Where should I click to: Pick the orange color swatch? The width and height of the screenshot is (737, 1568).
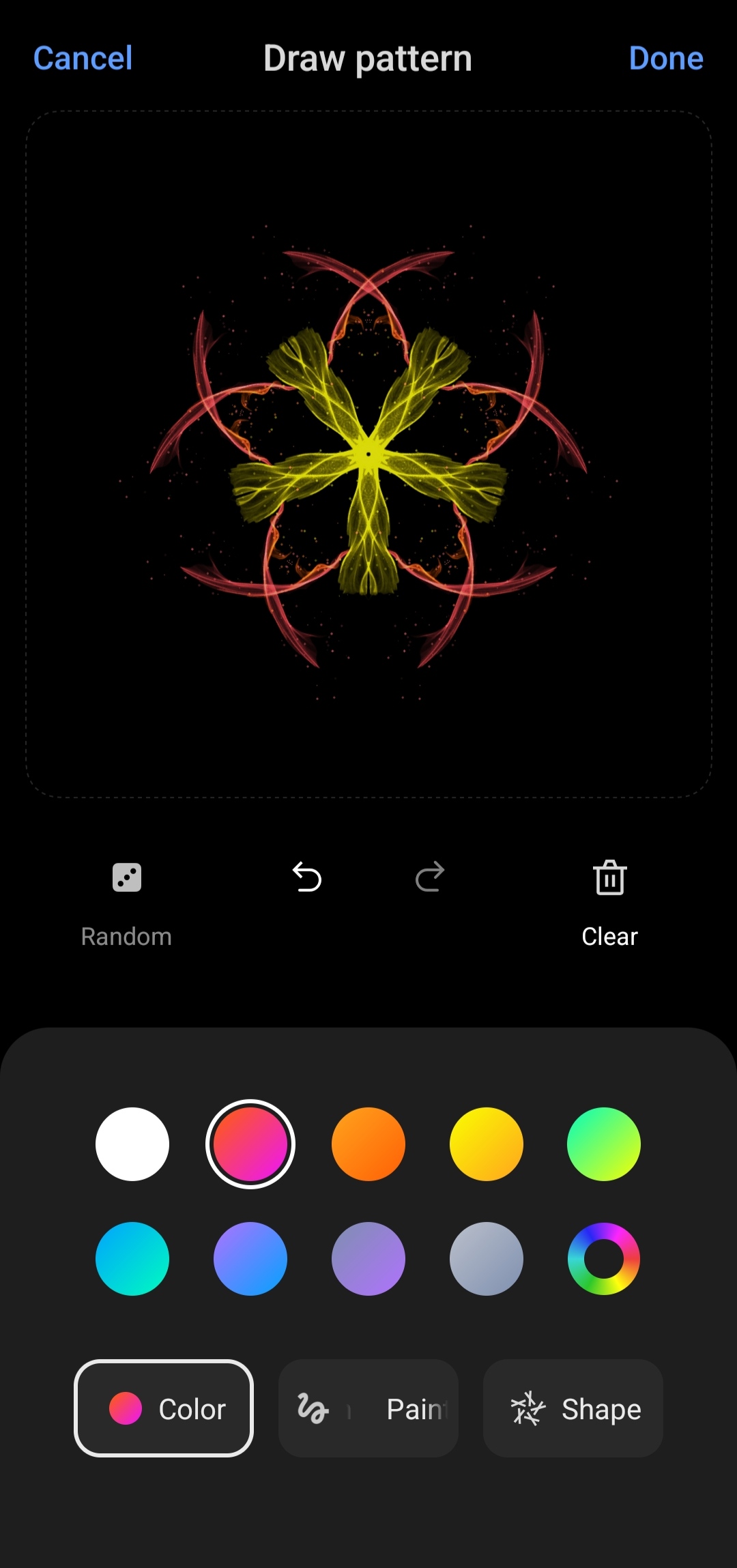(x=369, y=1144)
